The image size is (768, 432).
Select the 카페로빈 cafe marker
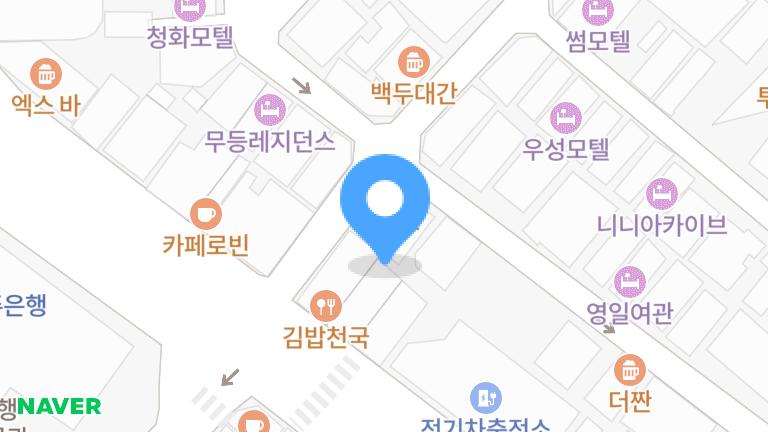pos(206,213)
